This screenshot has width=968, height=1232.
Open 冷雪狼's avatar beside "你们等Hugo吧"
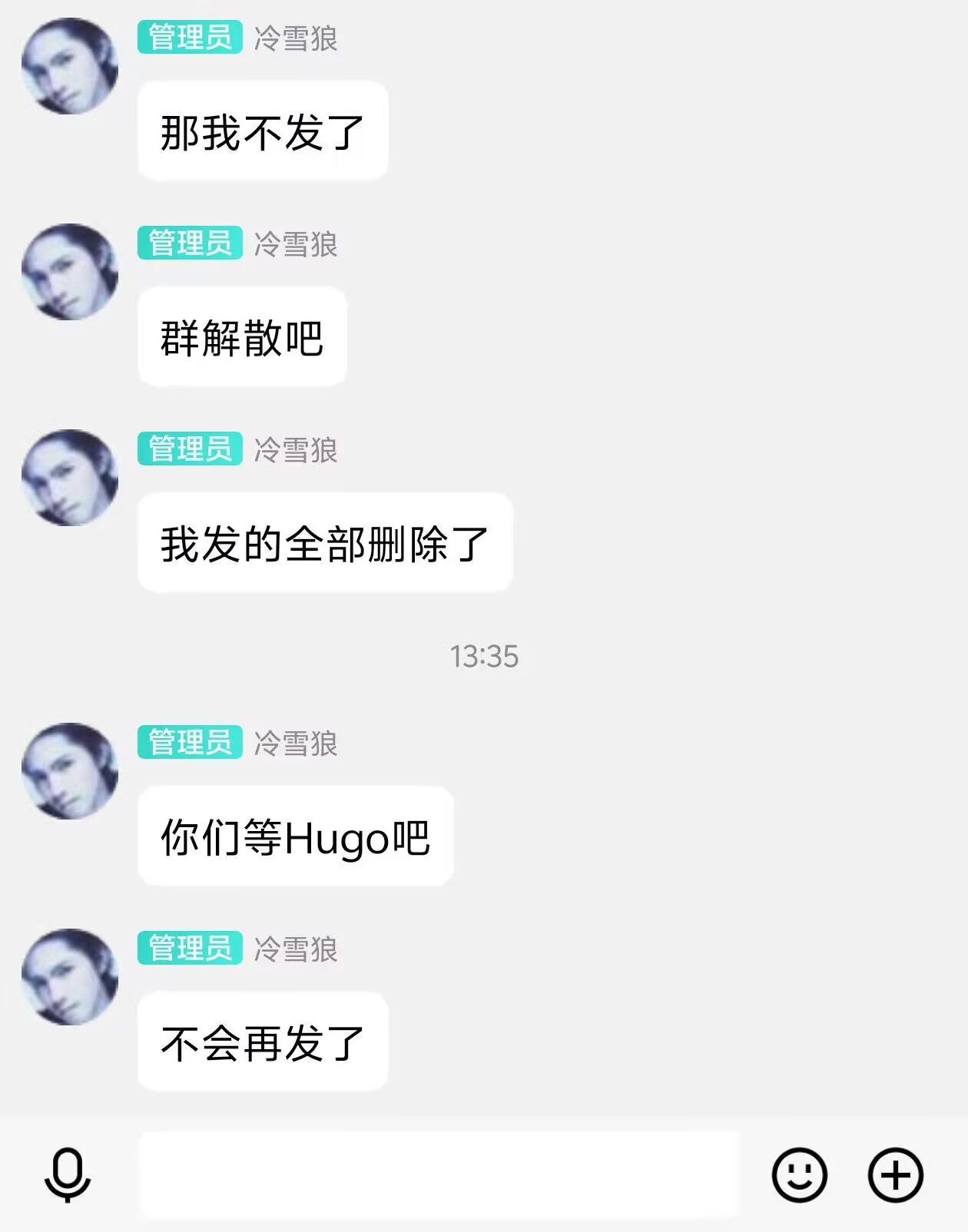[70, 770]
